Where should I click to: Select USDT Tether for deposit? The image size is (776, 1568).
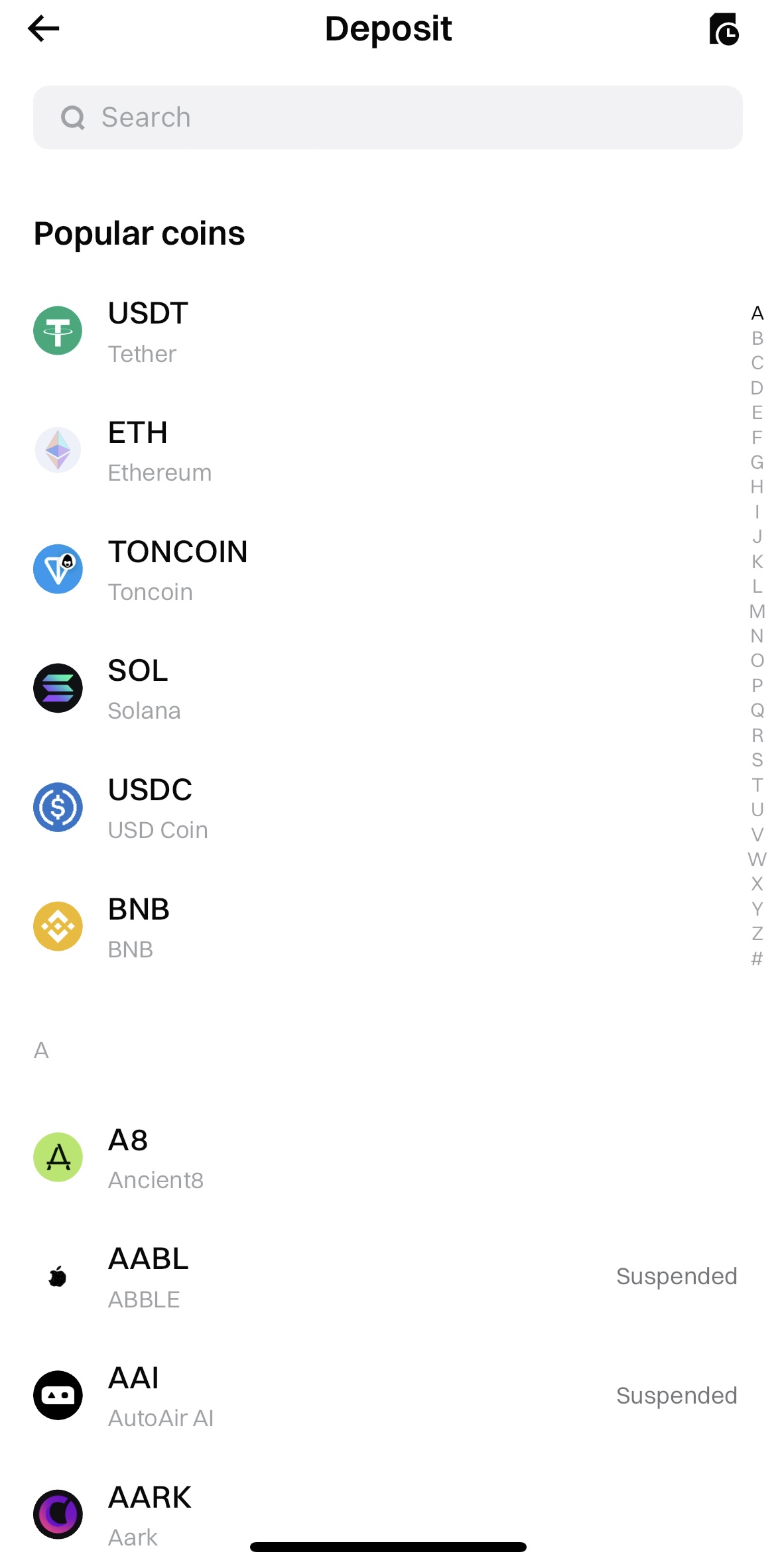coord(388,331)
